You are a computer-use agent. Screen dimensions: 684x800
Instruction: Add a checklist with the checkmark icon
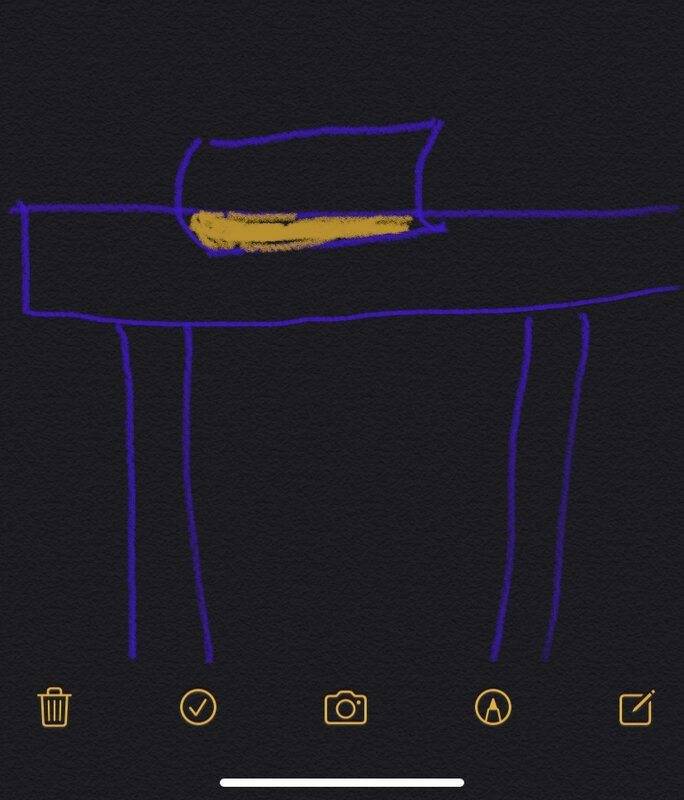(x=198, y=707)
